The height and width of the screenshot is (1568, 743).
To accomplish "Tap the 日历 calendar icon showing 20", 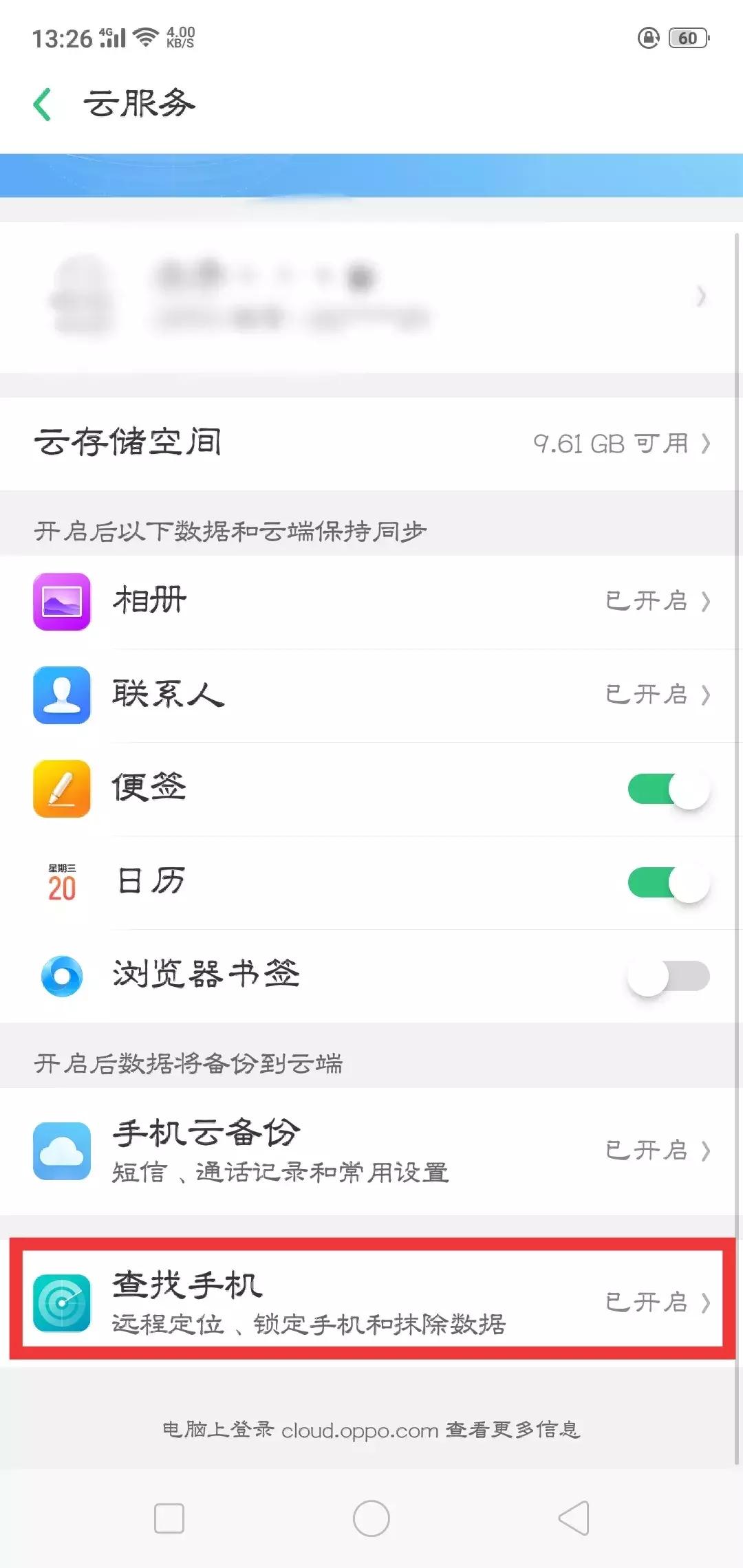I will 61,882.
